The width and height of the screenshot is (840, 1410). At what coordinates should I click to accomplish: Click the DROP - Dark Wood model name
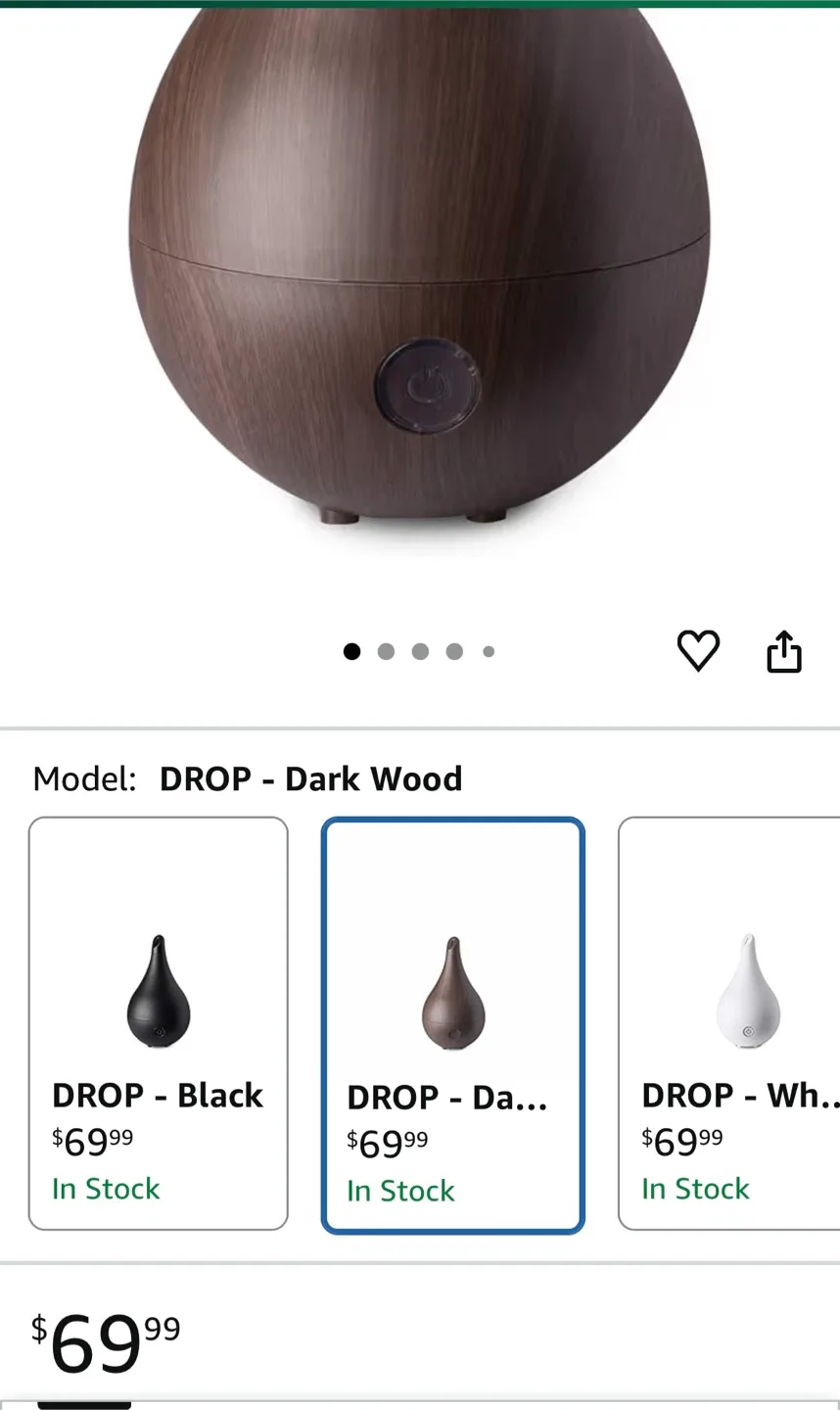pos(310,777)
